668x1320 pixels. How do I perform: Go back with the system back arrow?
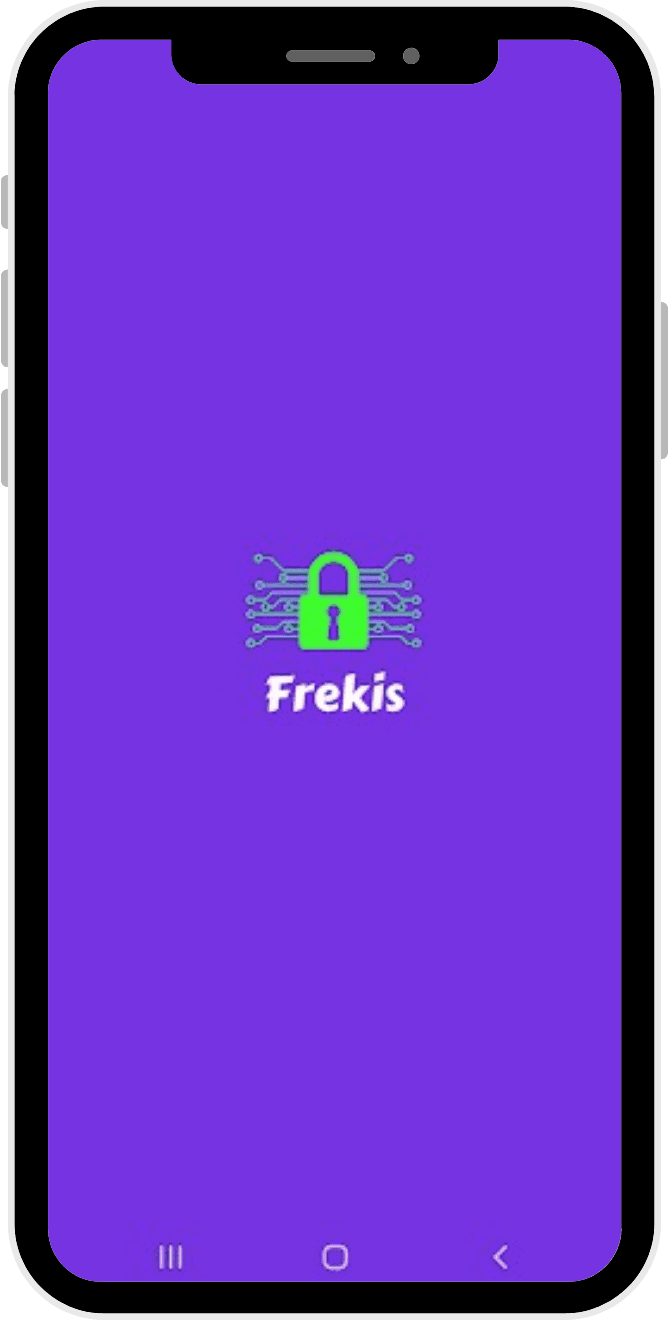point(500,1257)
